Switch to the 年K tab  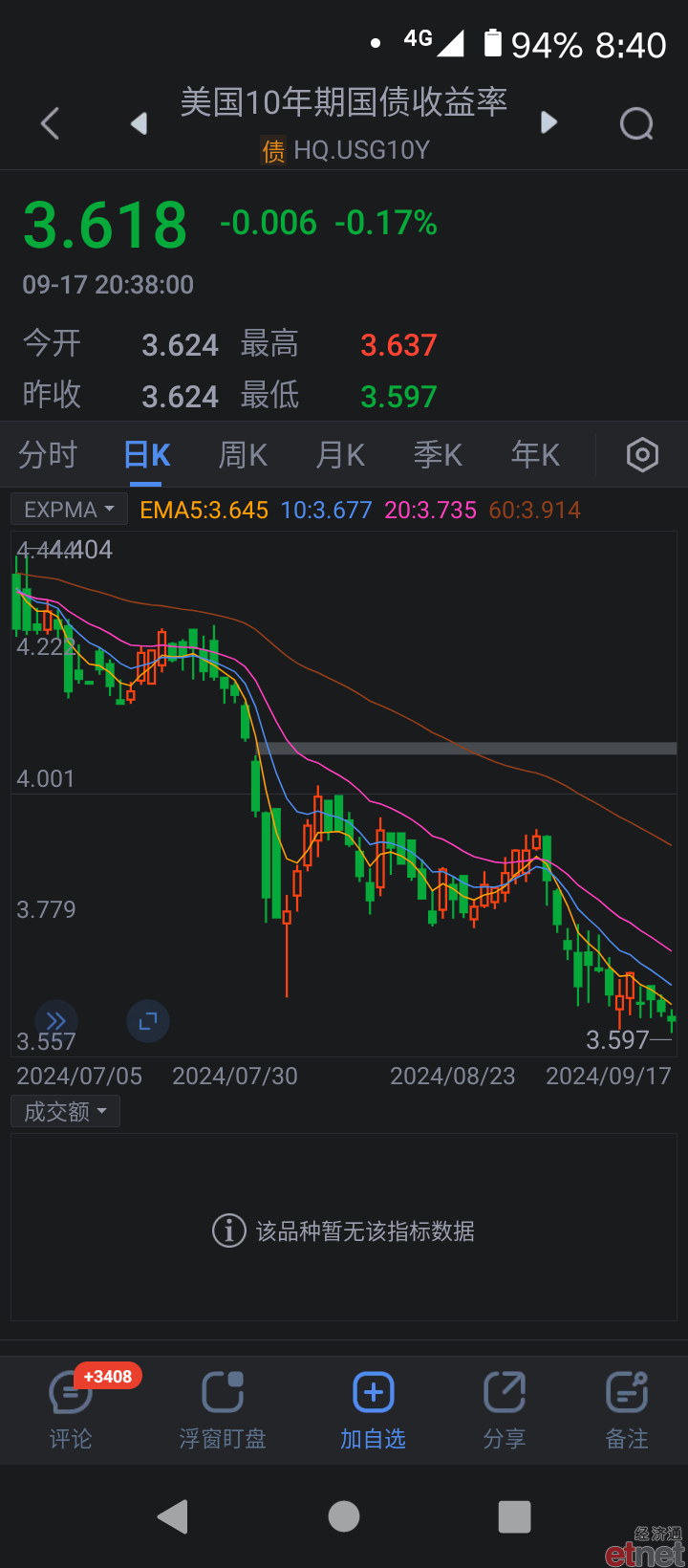[x=535, y=455]
